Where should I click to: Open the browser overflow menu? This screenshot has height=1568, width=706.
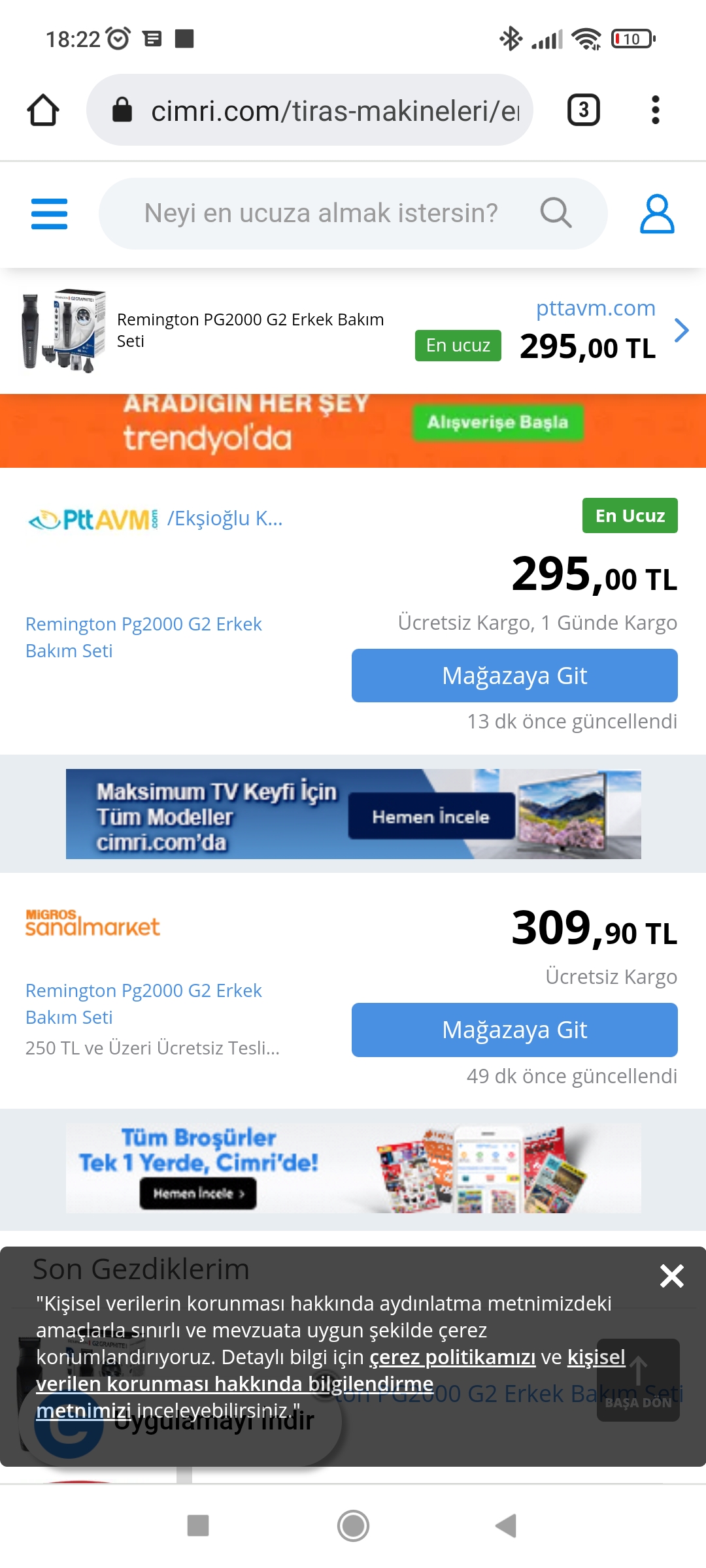tap(655, 110)
